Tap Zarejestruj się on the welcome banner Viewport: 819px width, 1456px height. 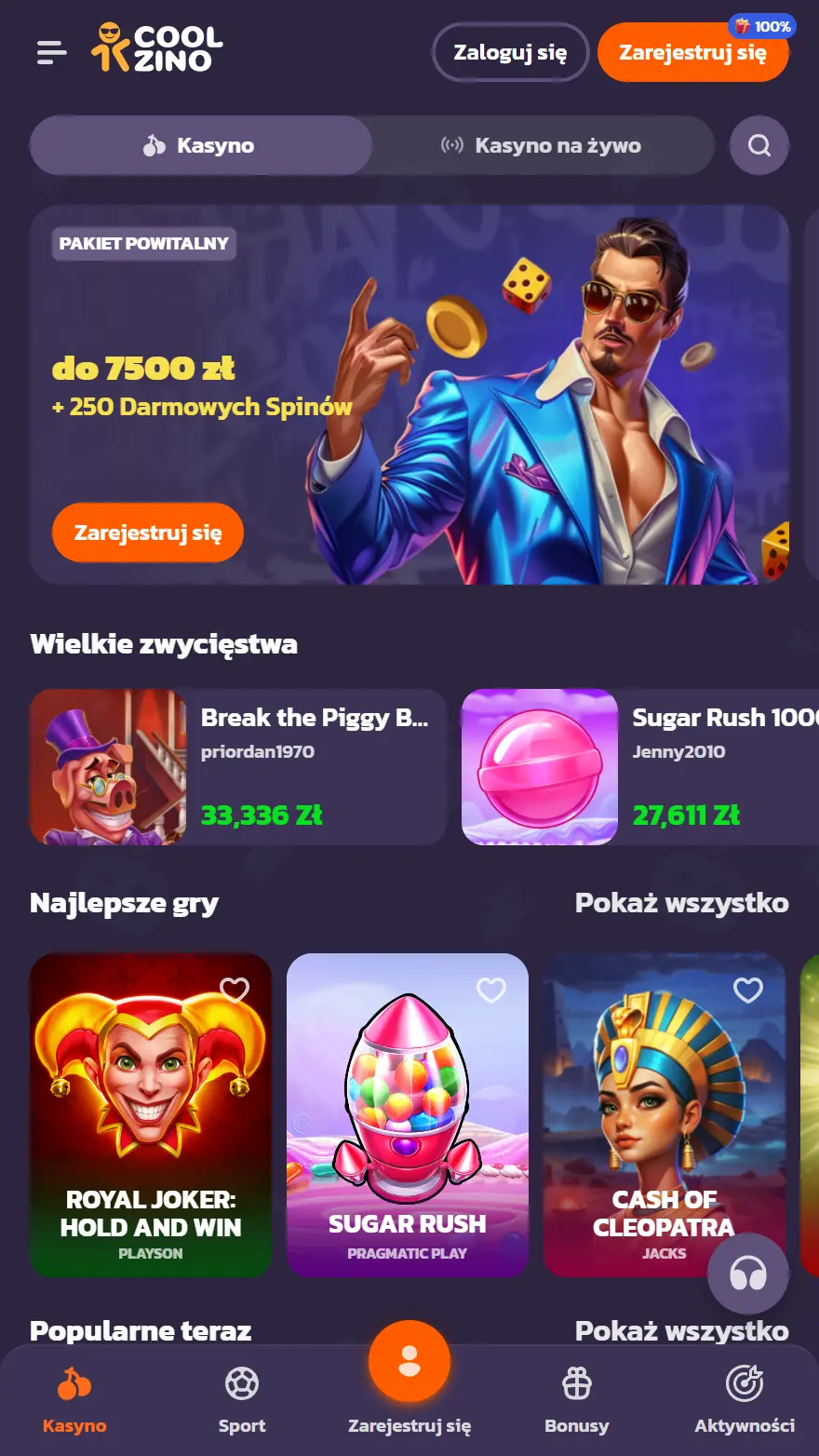pyautogui.click(x=148, y=533)
